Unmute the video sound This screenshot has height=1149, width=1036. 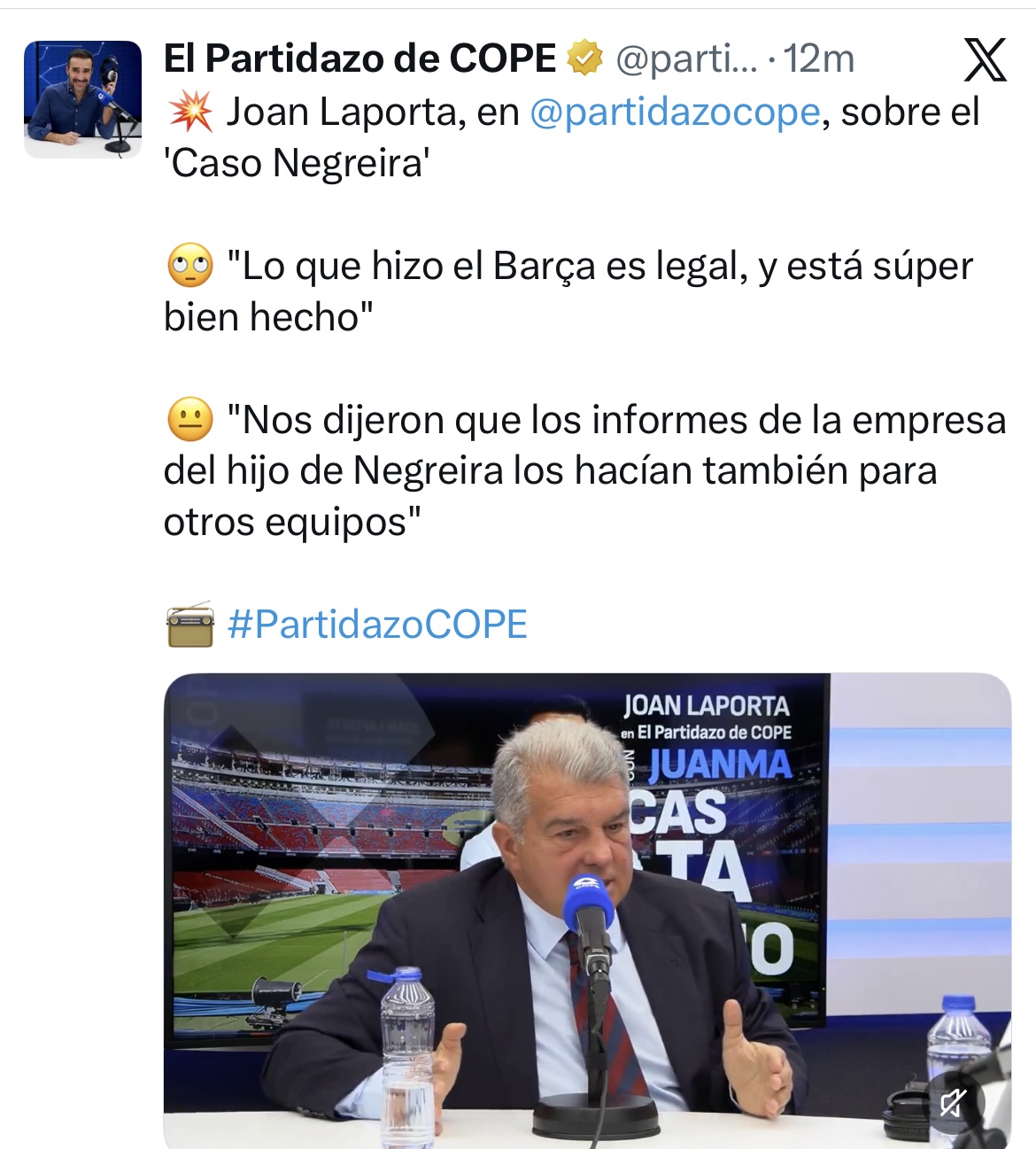(x=954, y=1103)
